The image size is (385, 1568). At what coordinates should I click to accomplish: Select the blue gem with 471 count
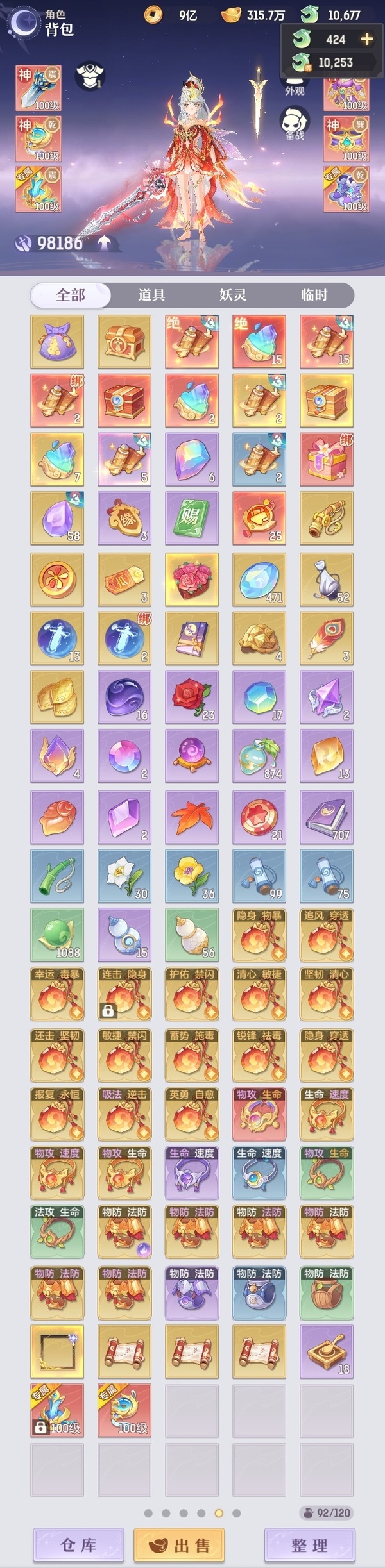tap(259, 579)
